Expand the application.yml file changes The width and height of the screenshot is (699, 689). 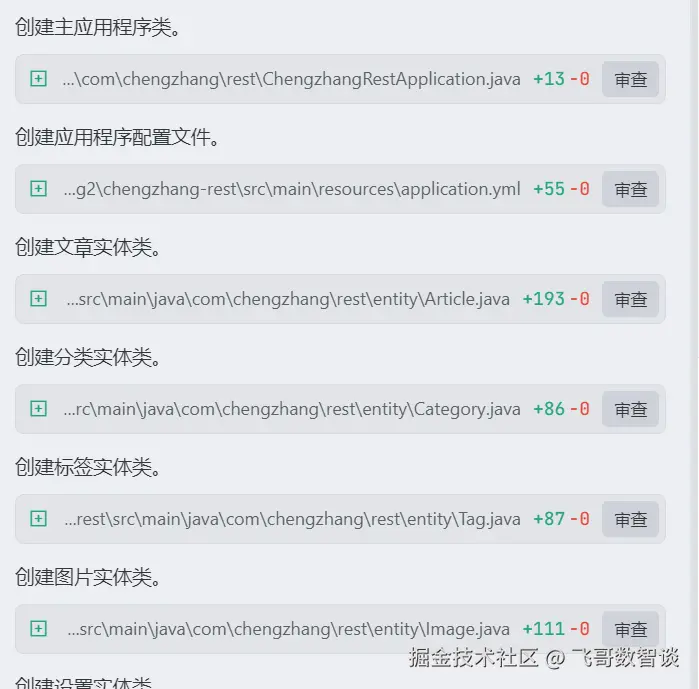click(38, 189)
